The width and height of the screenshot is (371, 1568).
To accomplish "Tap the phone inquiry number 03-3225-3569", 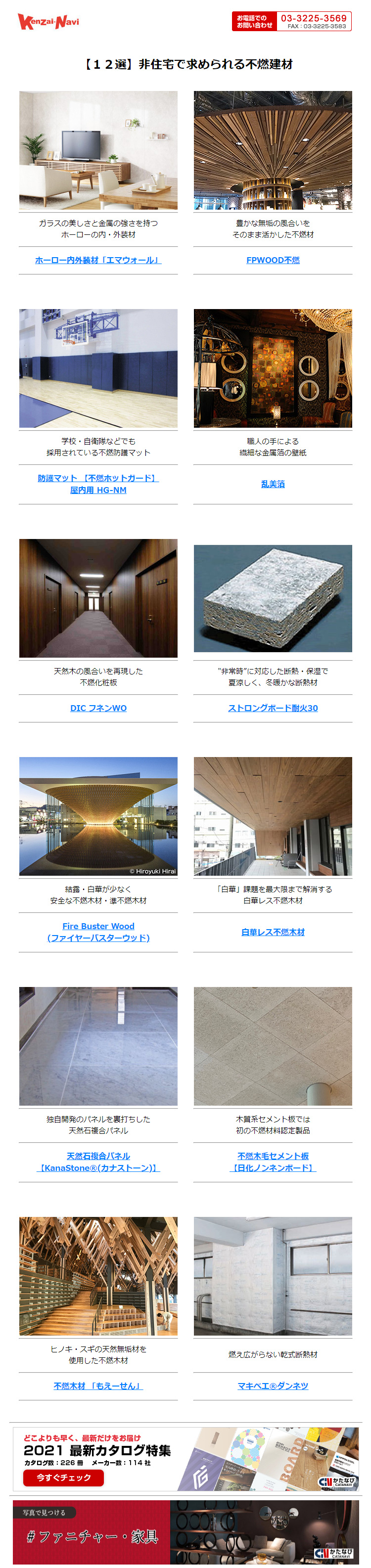I will (x=313, y=18).
